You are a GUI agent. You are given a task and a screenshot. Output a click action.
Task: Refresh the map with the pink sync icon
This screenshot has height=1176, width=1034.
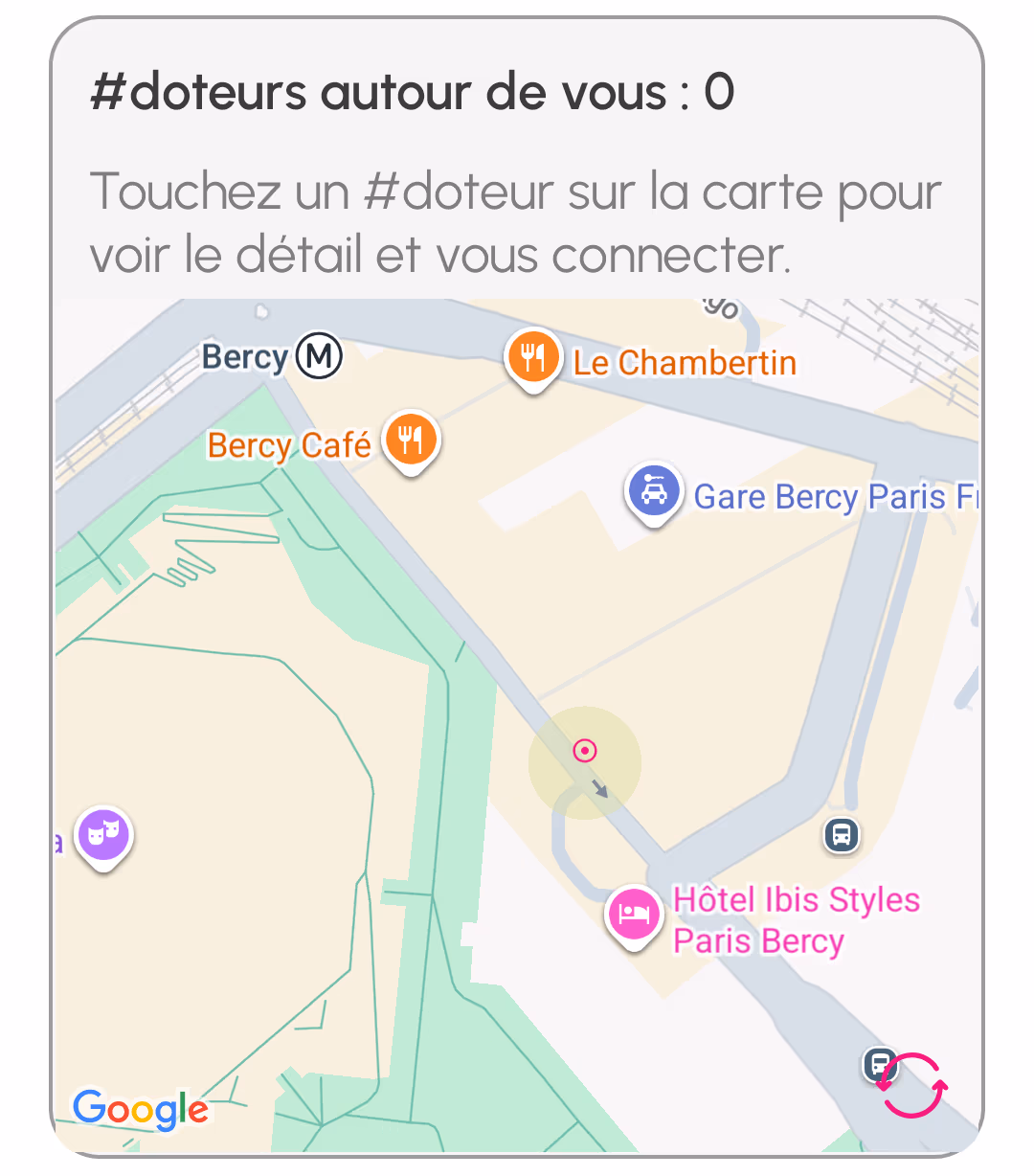pos(912,1086)
